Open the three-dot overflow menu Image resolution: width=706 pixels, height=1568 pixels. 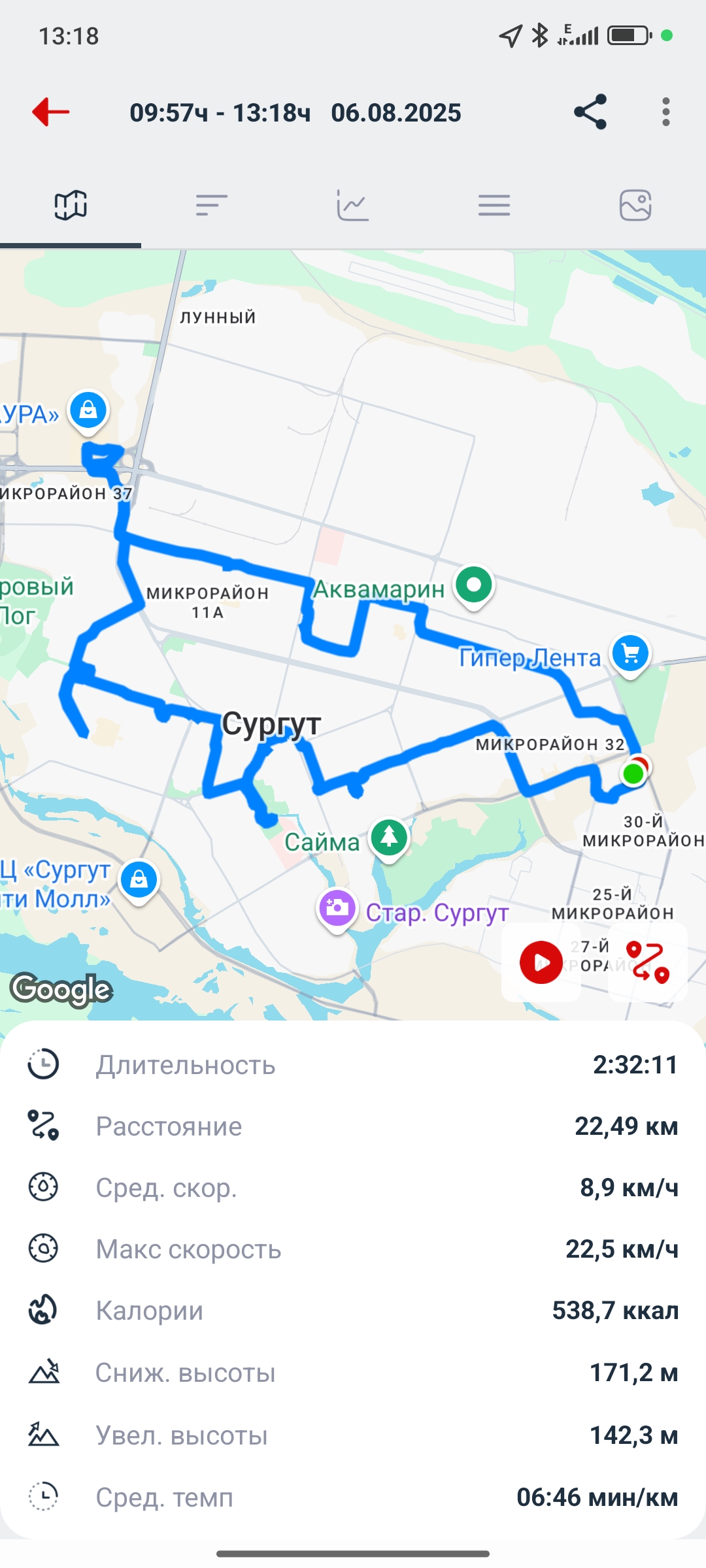(665, 112)
